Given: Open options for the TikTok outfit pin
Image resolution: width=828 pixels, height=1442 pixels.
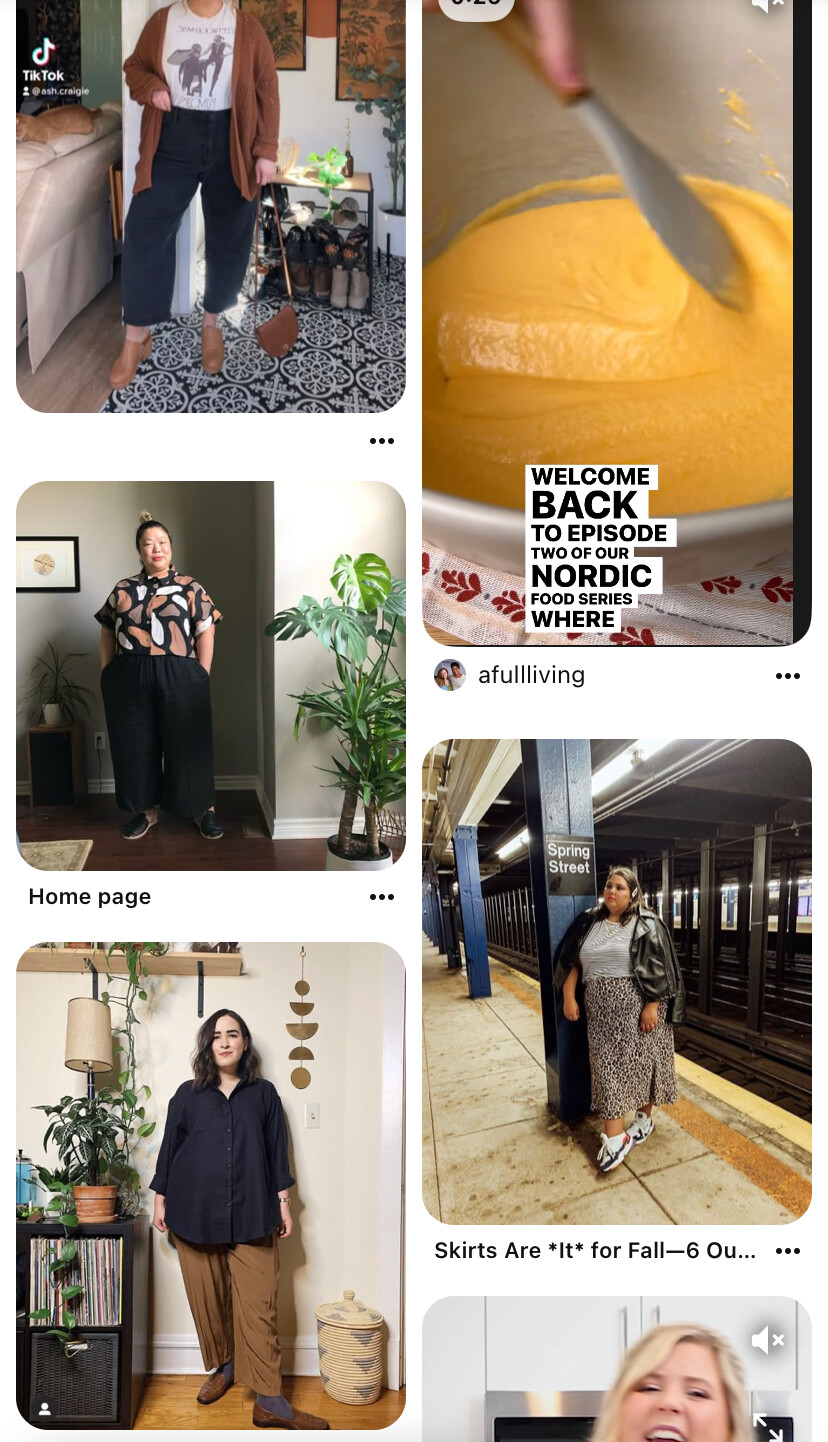Looking at the screenshot, I should [x=382, y=441].
